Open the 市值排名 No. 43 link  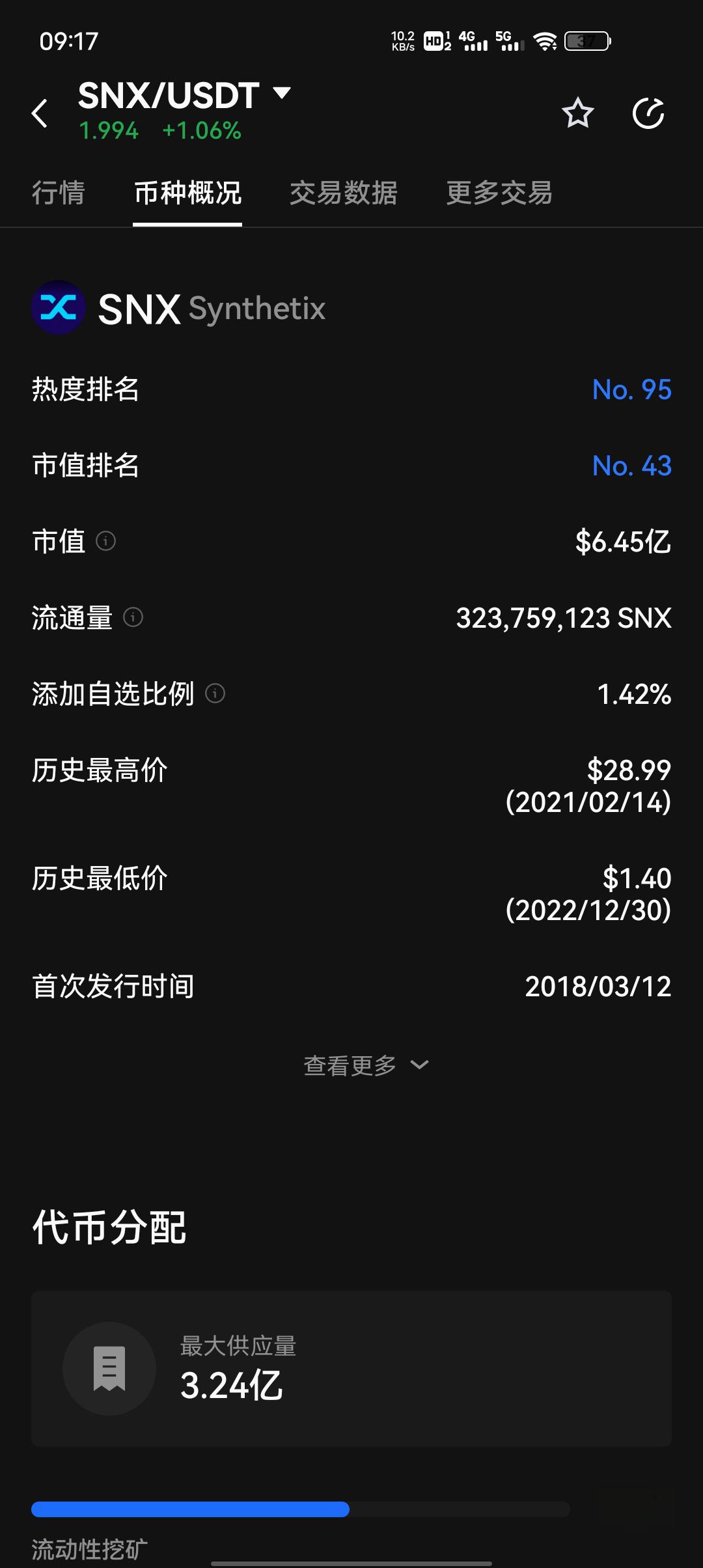point(631,466)
